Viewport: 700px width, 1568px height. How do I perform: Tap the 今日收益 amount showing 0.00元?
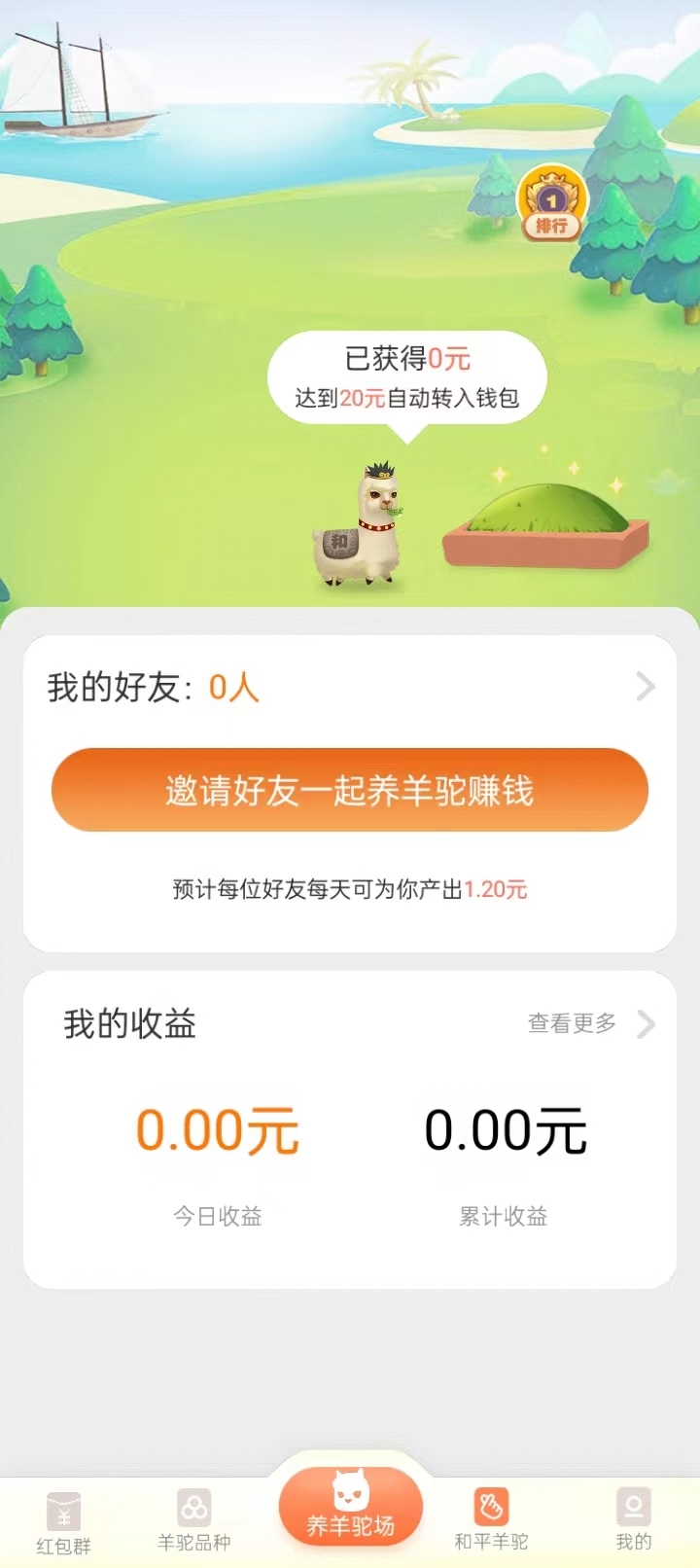coord(216,1130)
